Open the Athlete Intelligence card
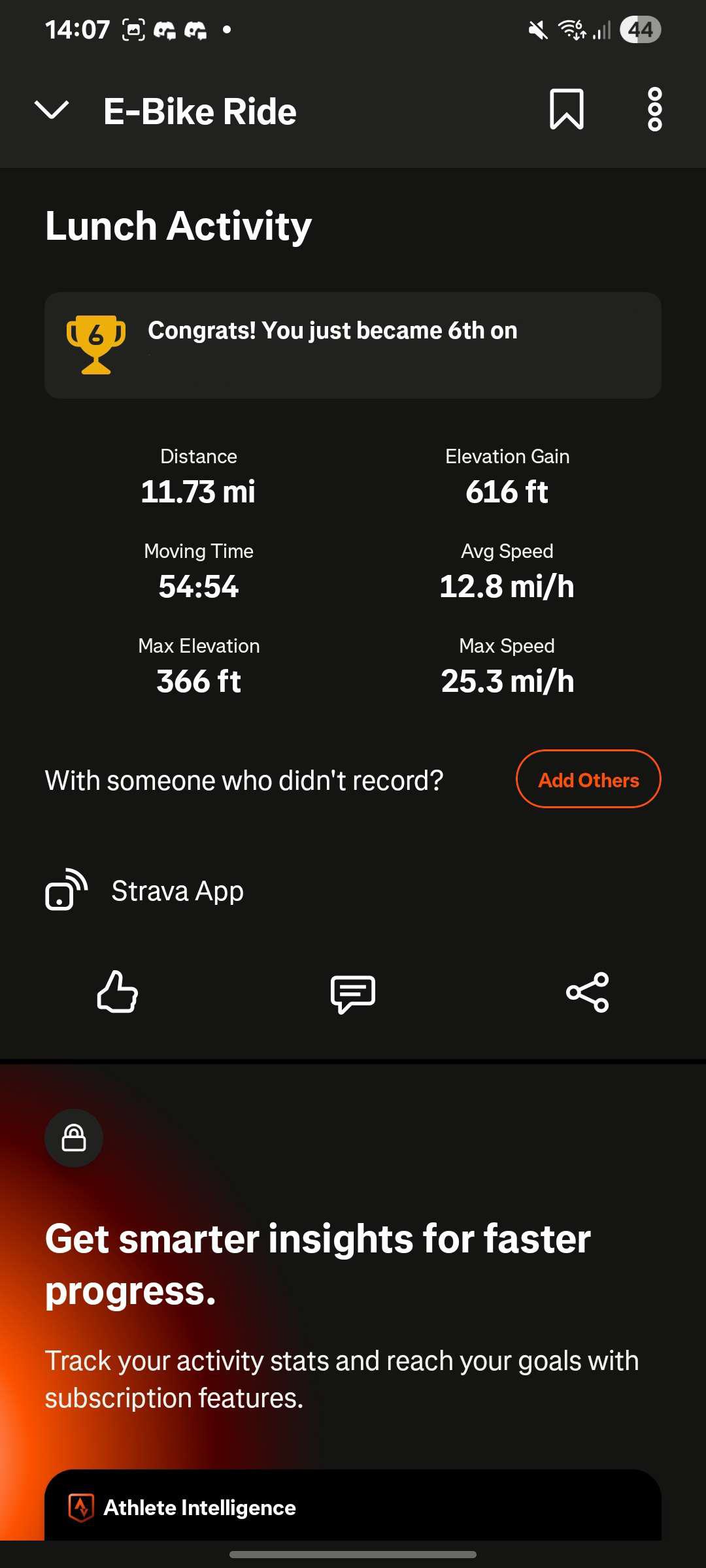Viewport: 706px width, 1568px height. 353,1507
